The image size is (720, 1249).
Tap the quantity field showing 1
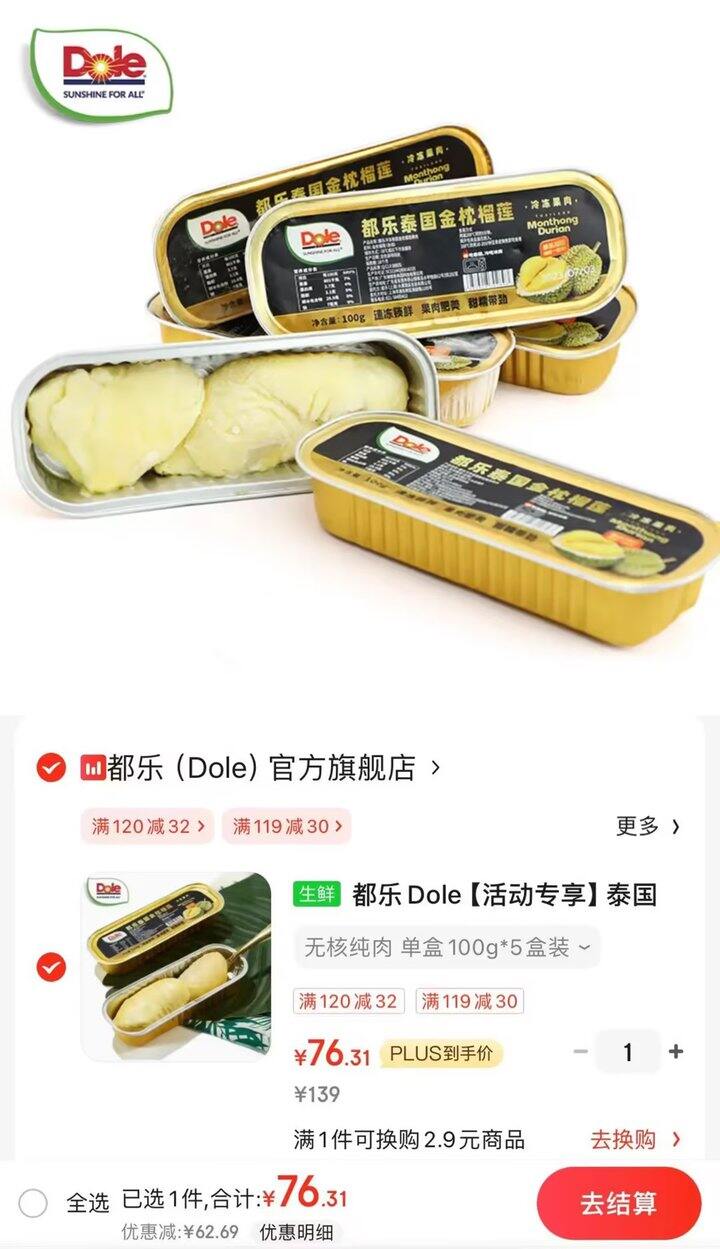628,1052
